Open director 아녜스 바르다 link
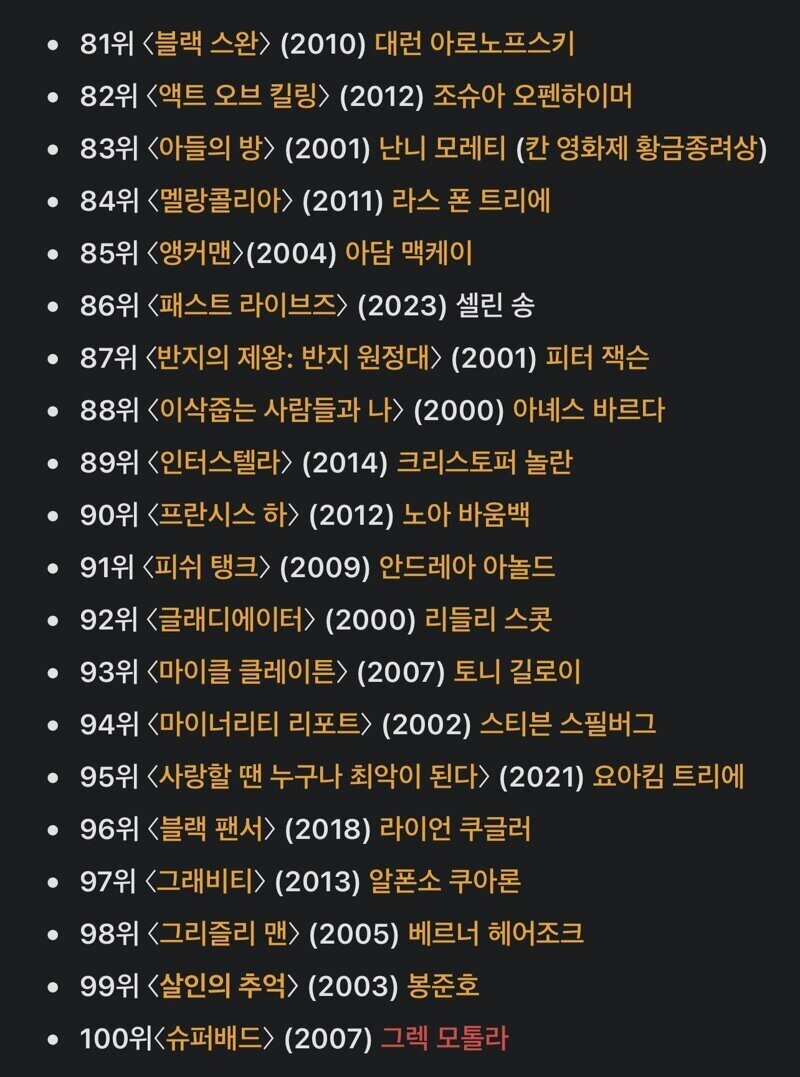 point(588,410)
